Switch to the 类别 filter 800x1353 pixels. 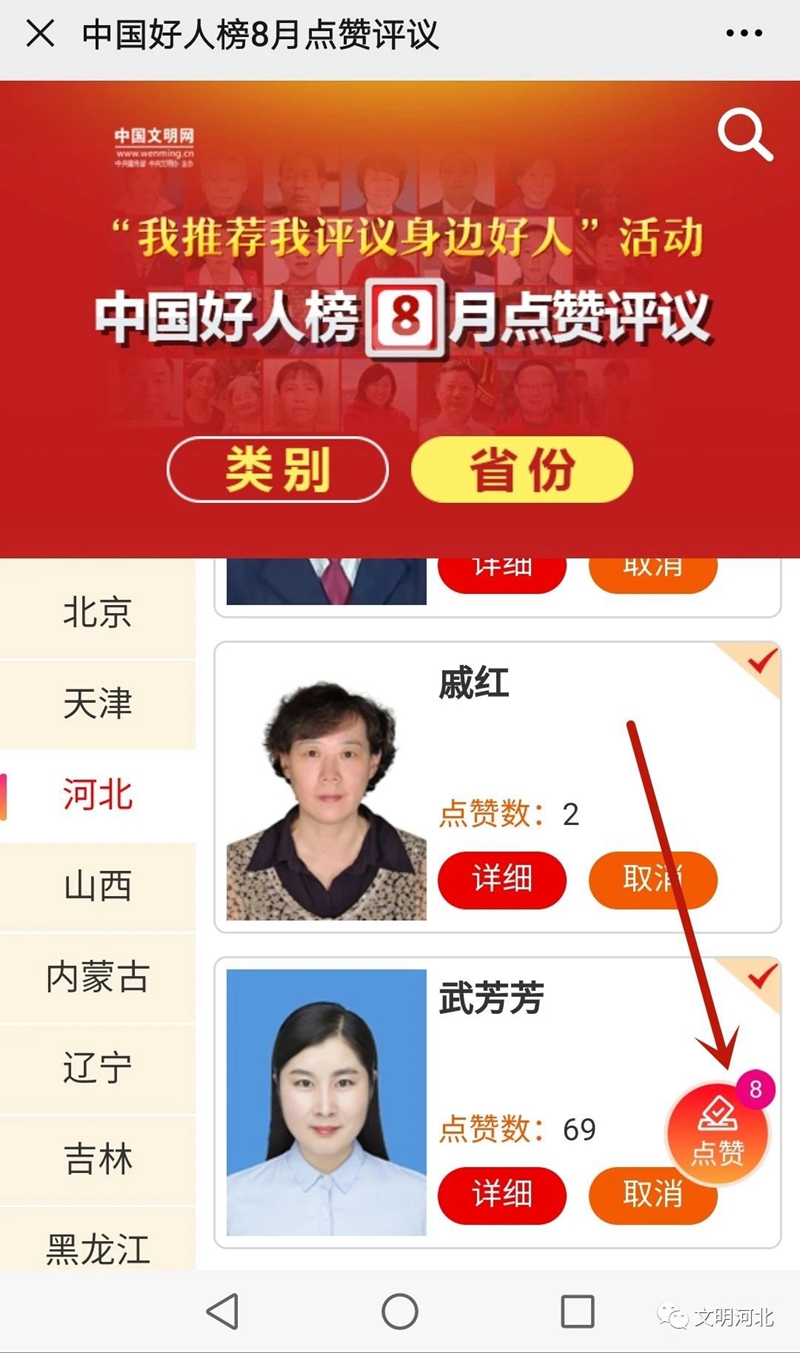(x=277, y=469)
